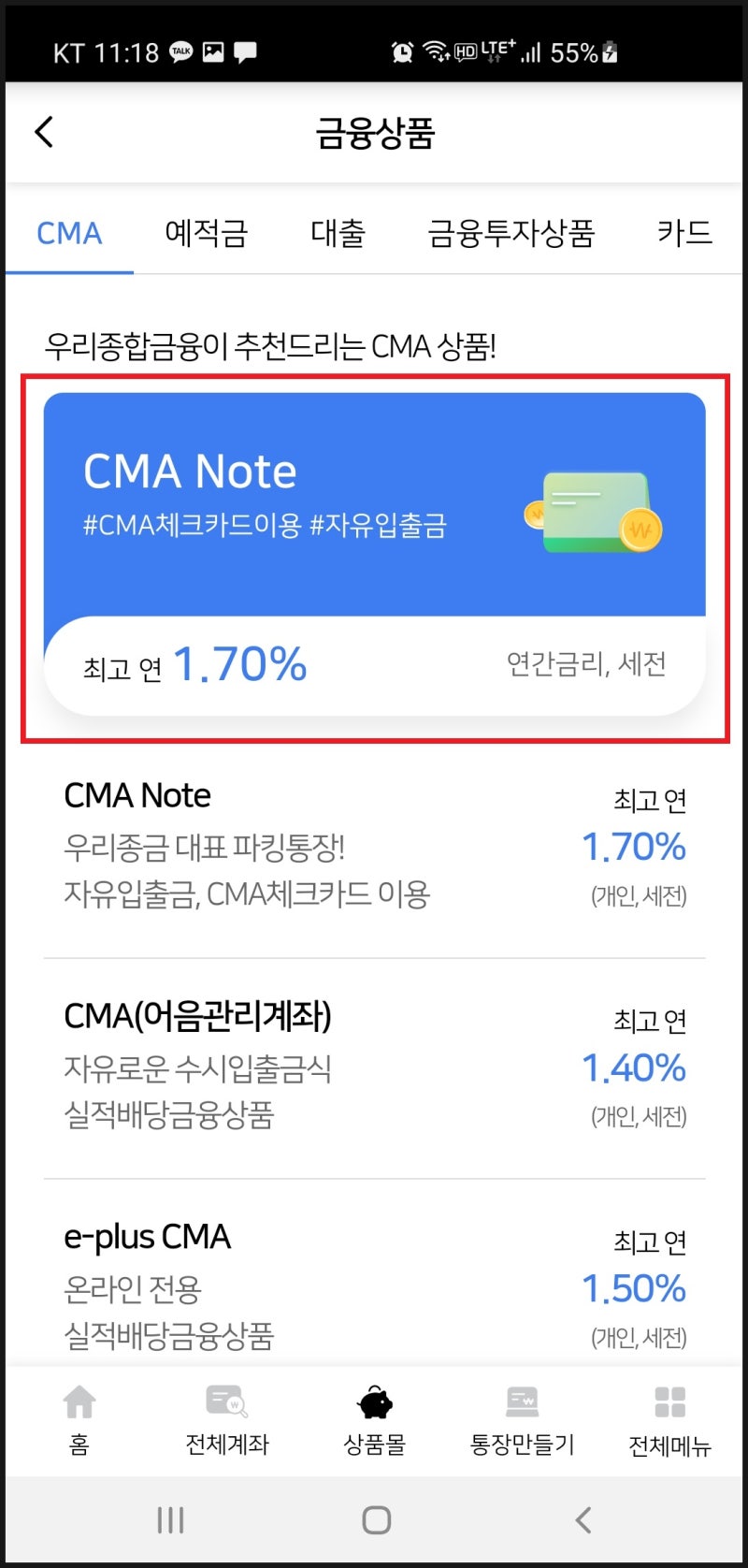Open the 대출 tab

338,234
